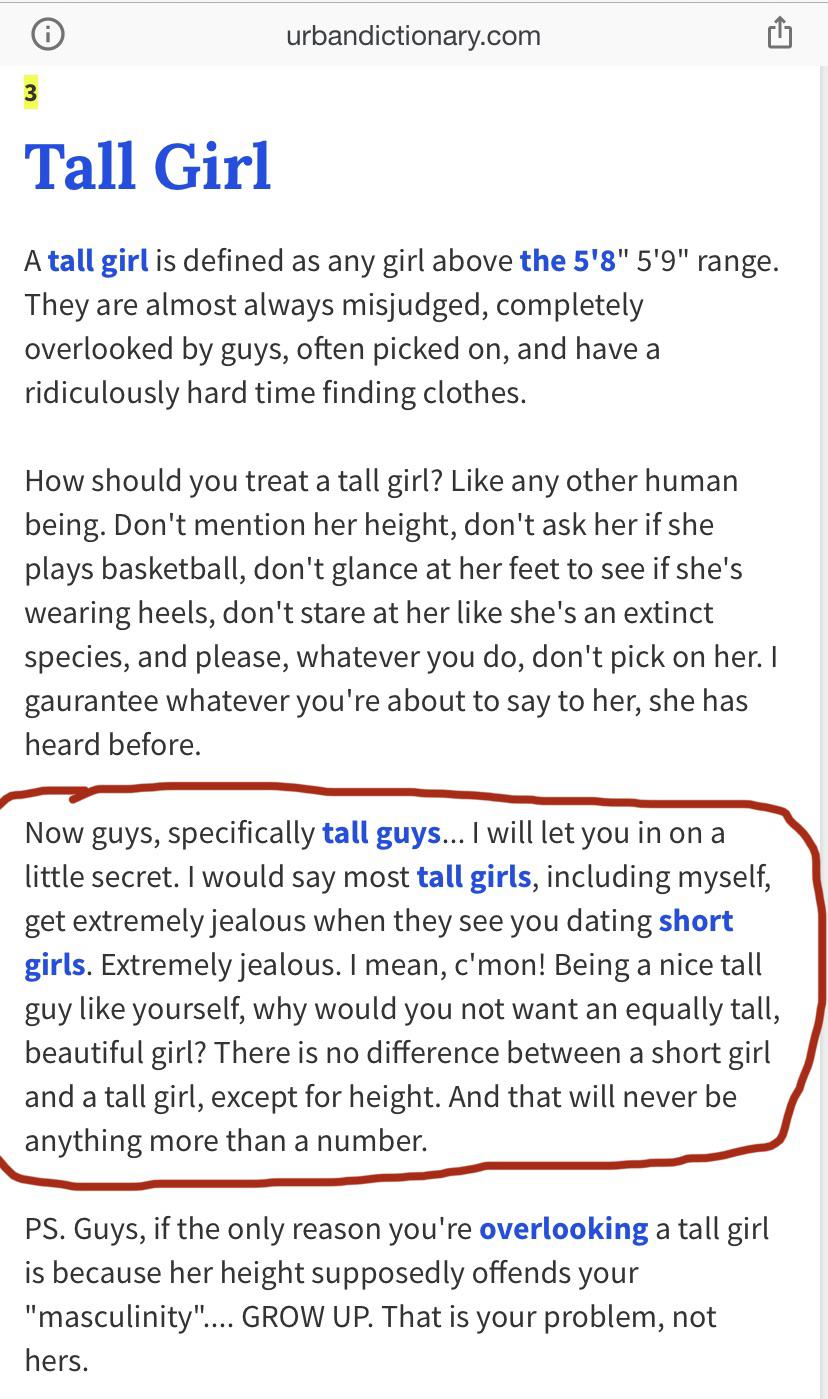Select the highlighted number 3
Screen dimensions: 828x1399
tap(28, 92)
